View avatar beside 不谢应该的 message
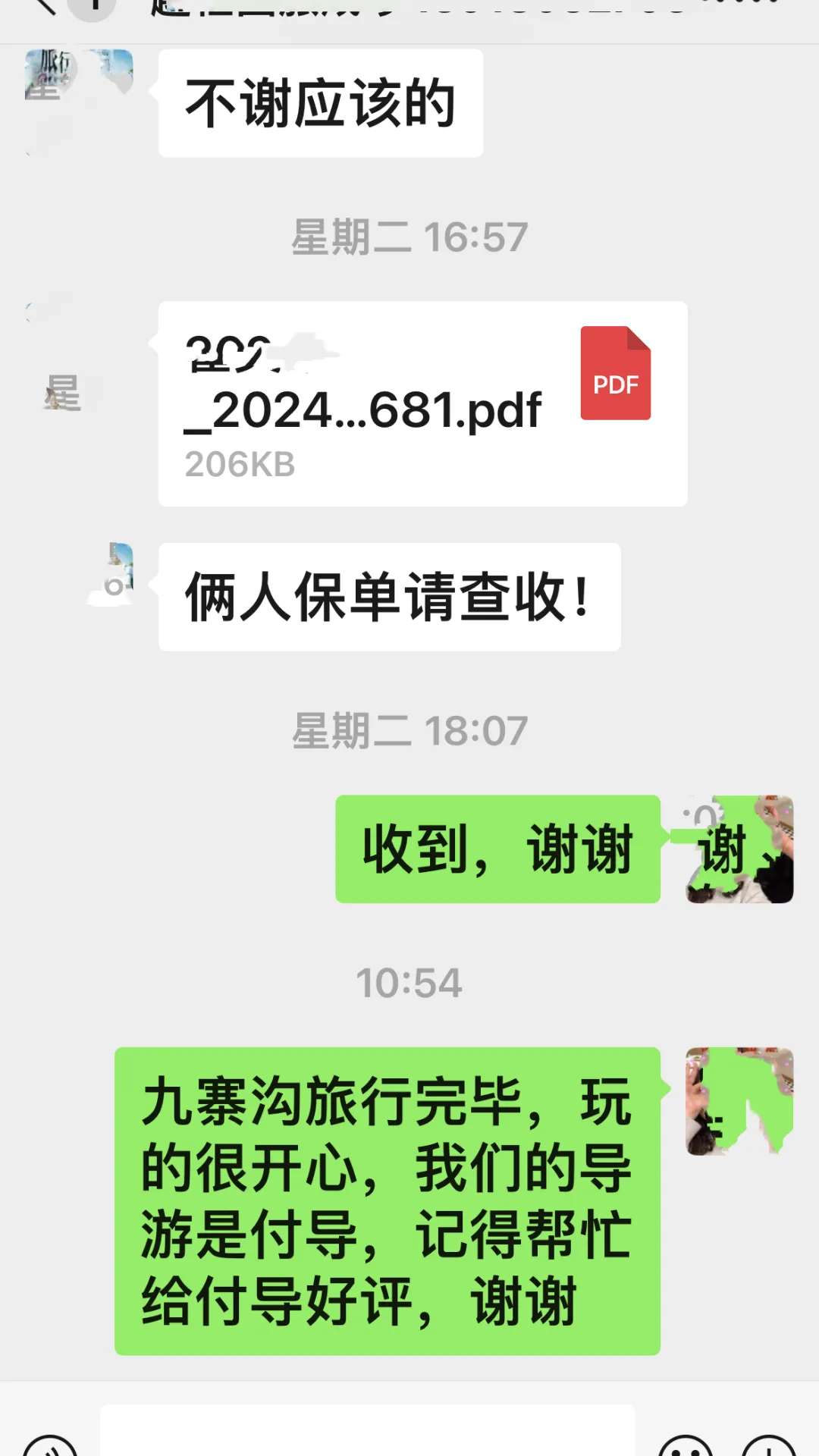 click(x=79, y=76)
